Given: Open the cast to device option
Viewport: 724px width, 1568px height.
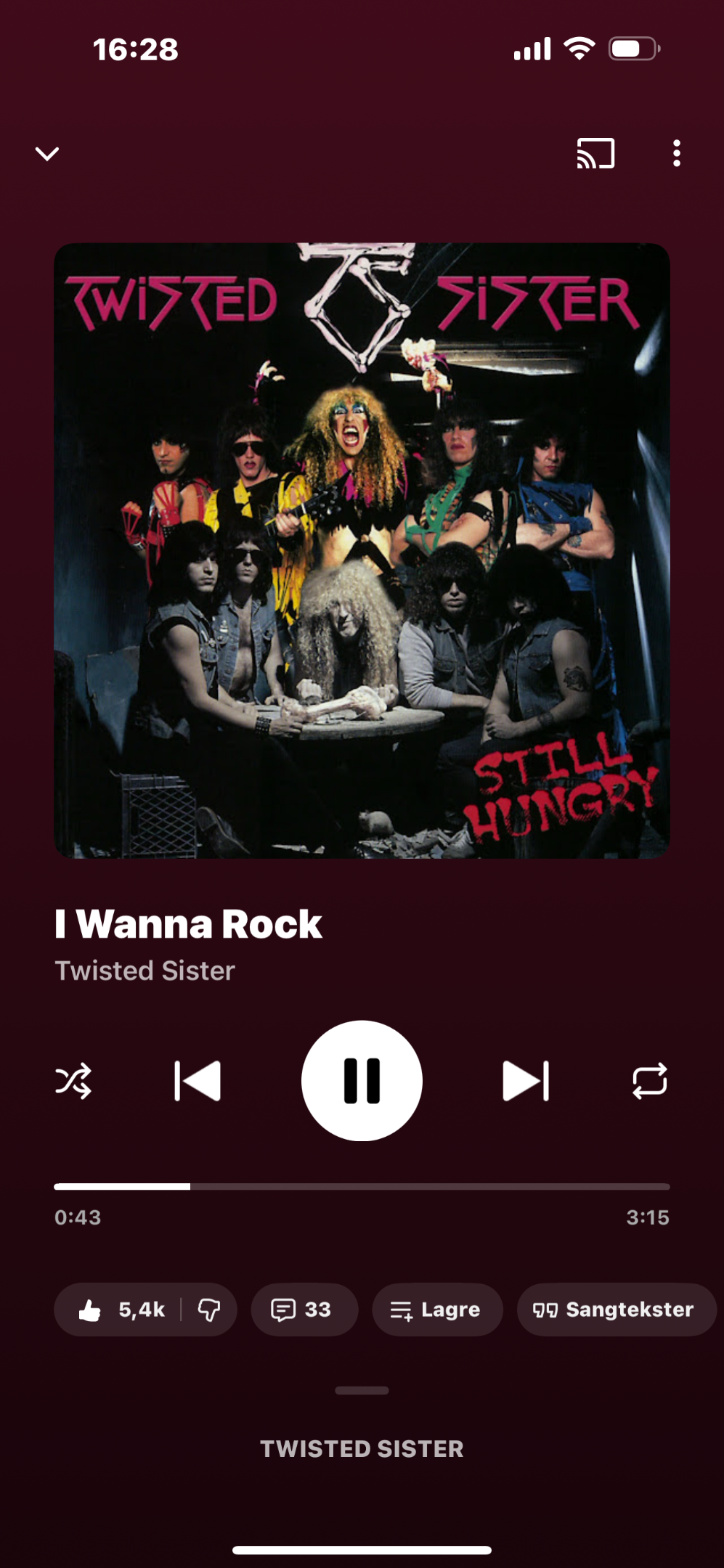Looking at the screenshot, I should (595, 154).
